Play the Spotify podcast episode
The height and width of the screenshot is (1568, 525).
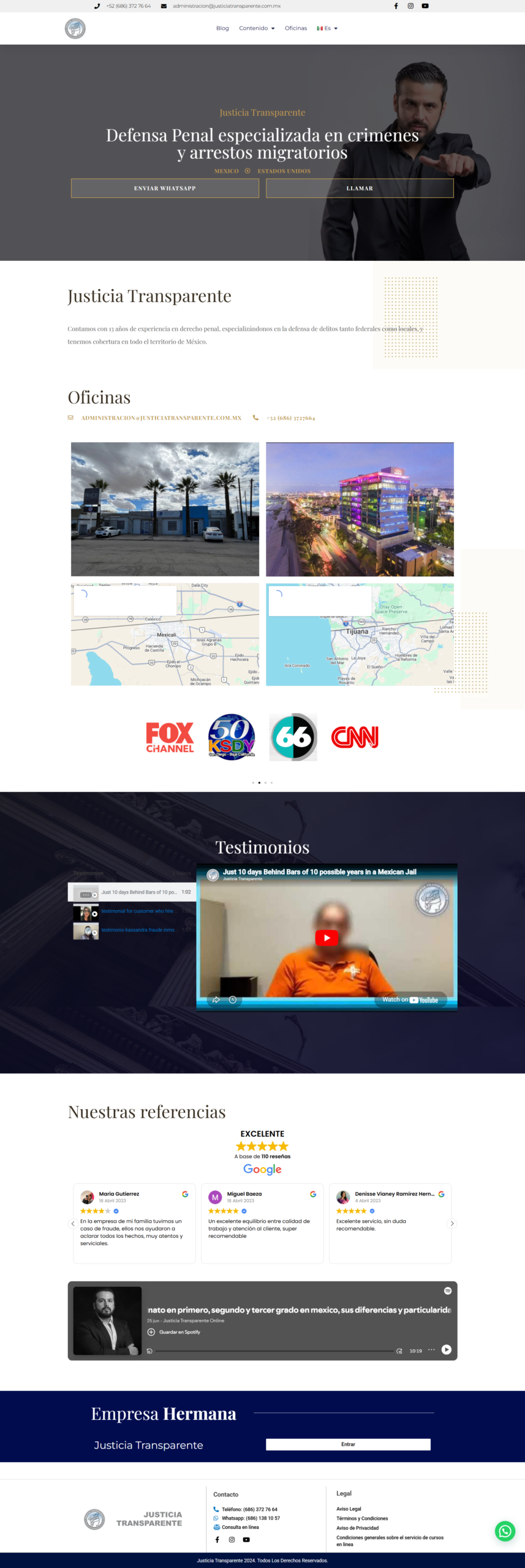447,1349
